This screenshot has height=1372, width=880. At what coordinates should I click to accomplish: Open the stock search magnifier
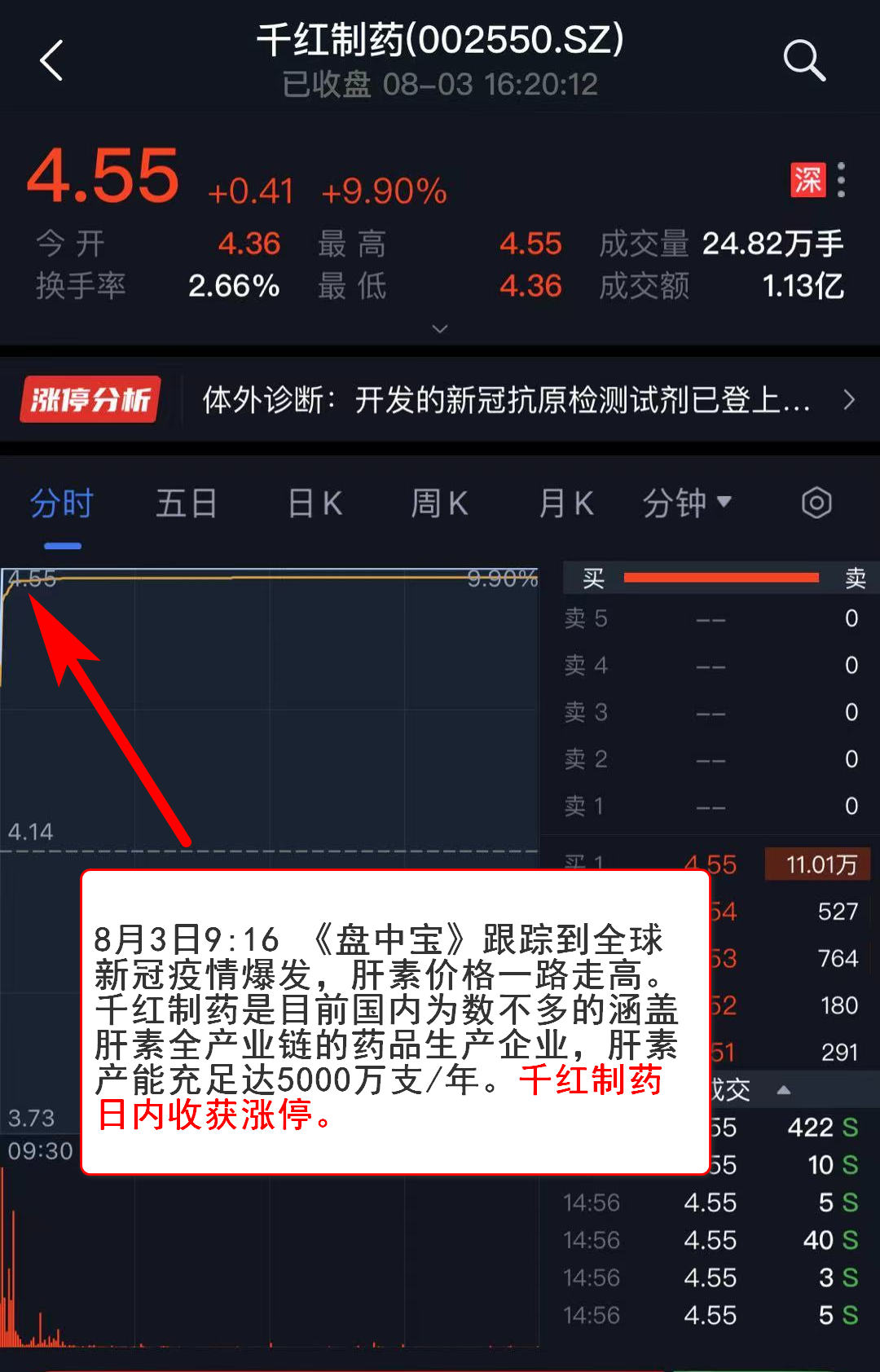(803, 61)
